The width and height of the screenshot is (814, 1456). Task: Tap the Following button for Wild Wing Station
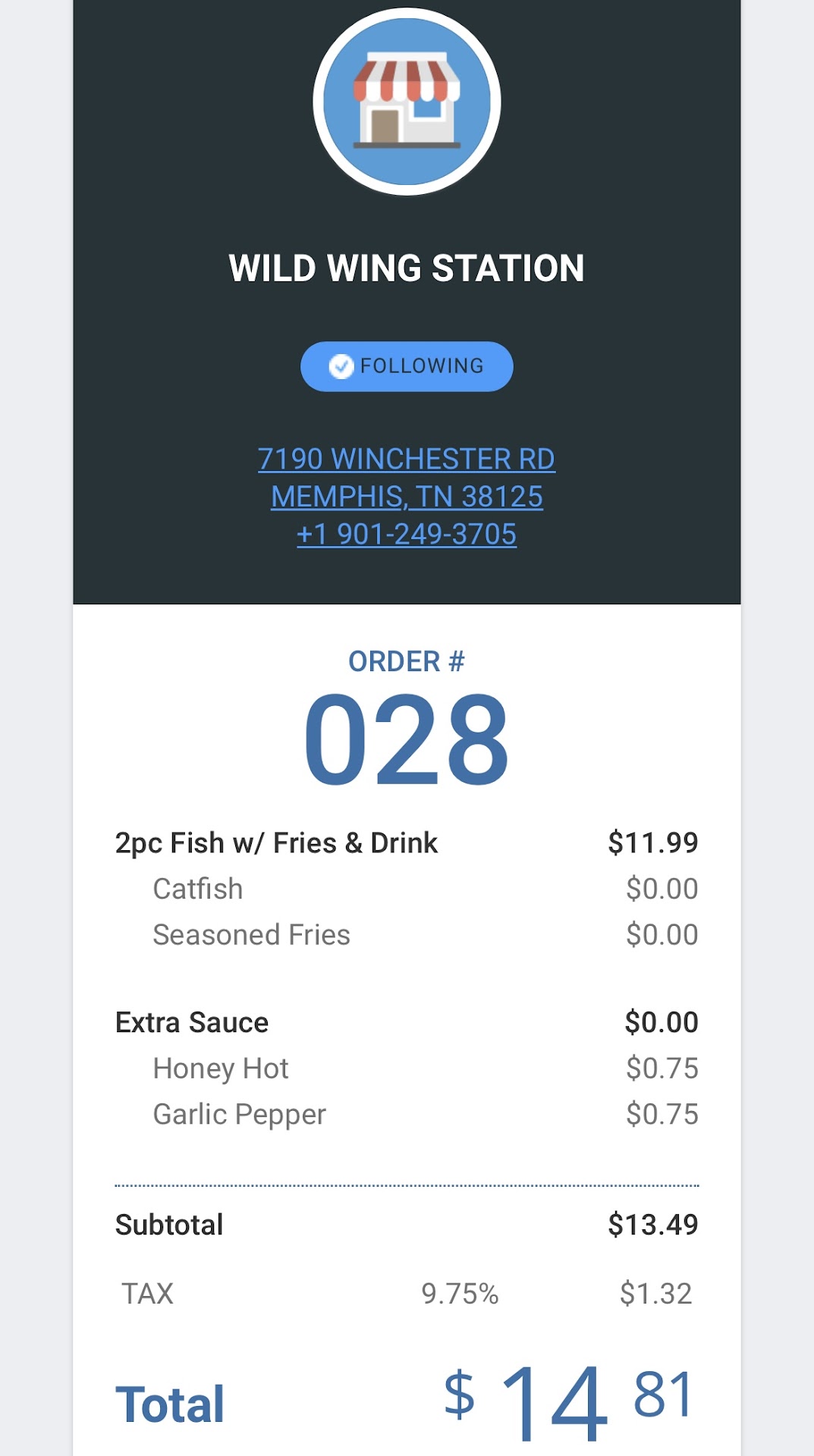pyautogui.click(x=407, y=366)
